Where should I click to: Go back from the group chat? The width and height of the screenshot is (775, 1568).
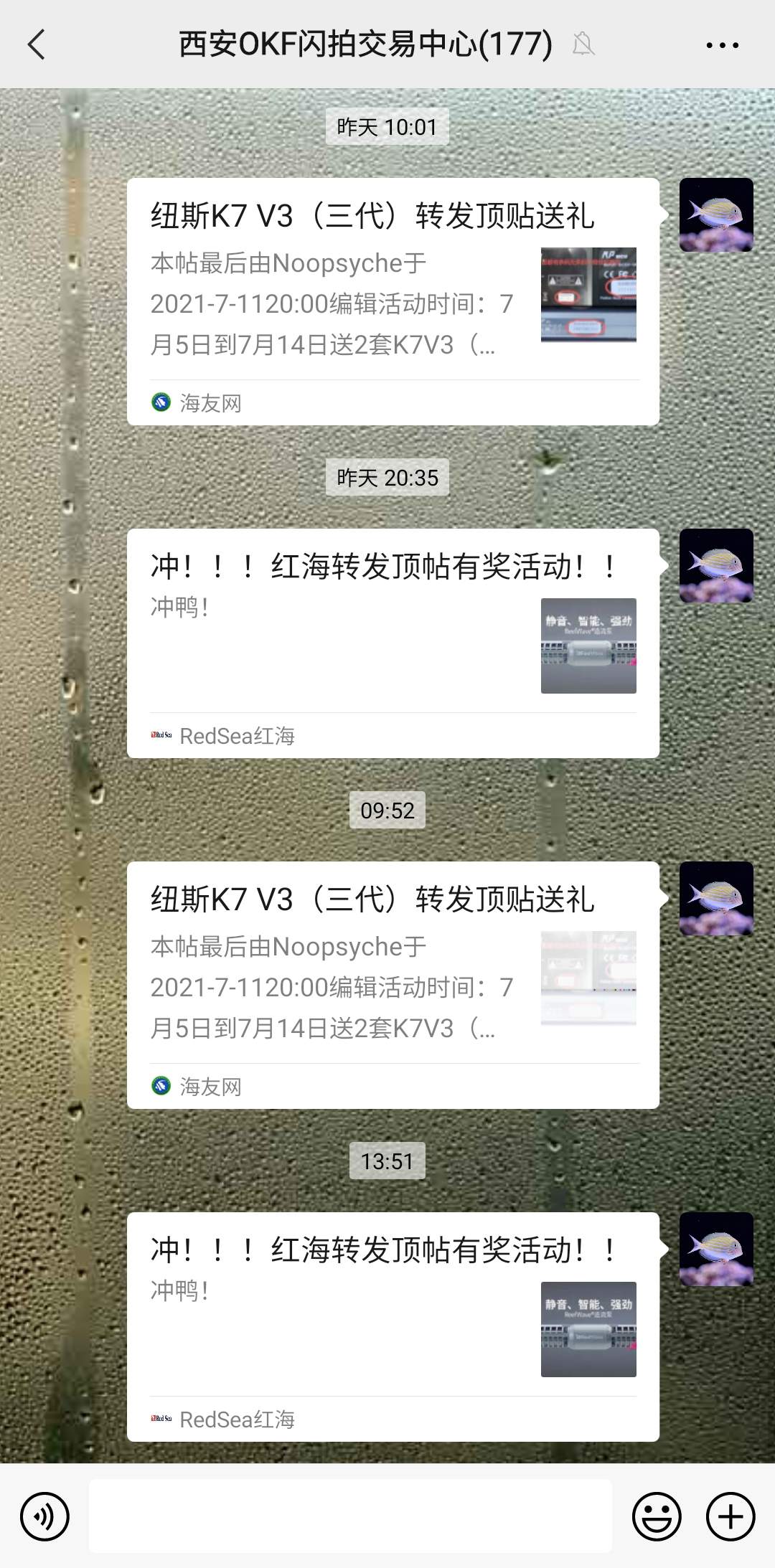click(x=36, y=44)
